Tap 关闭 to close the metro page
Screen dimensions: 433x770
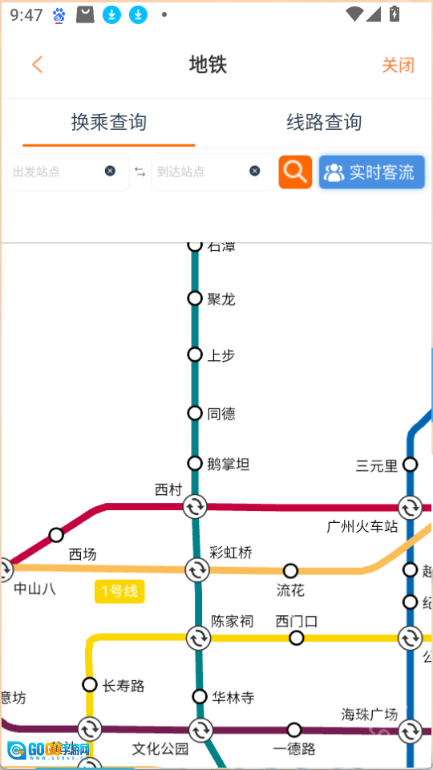398,65
